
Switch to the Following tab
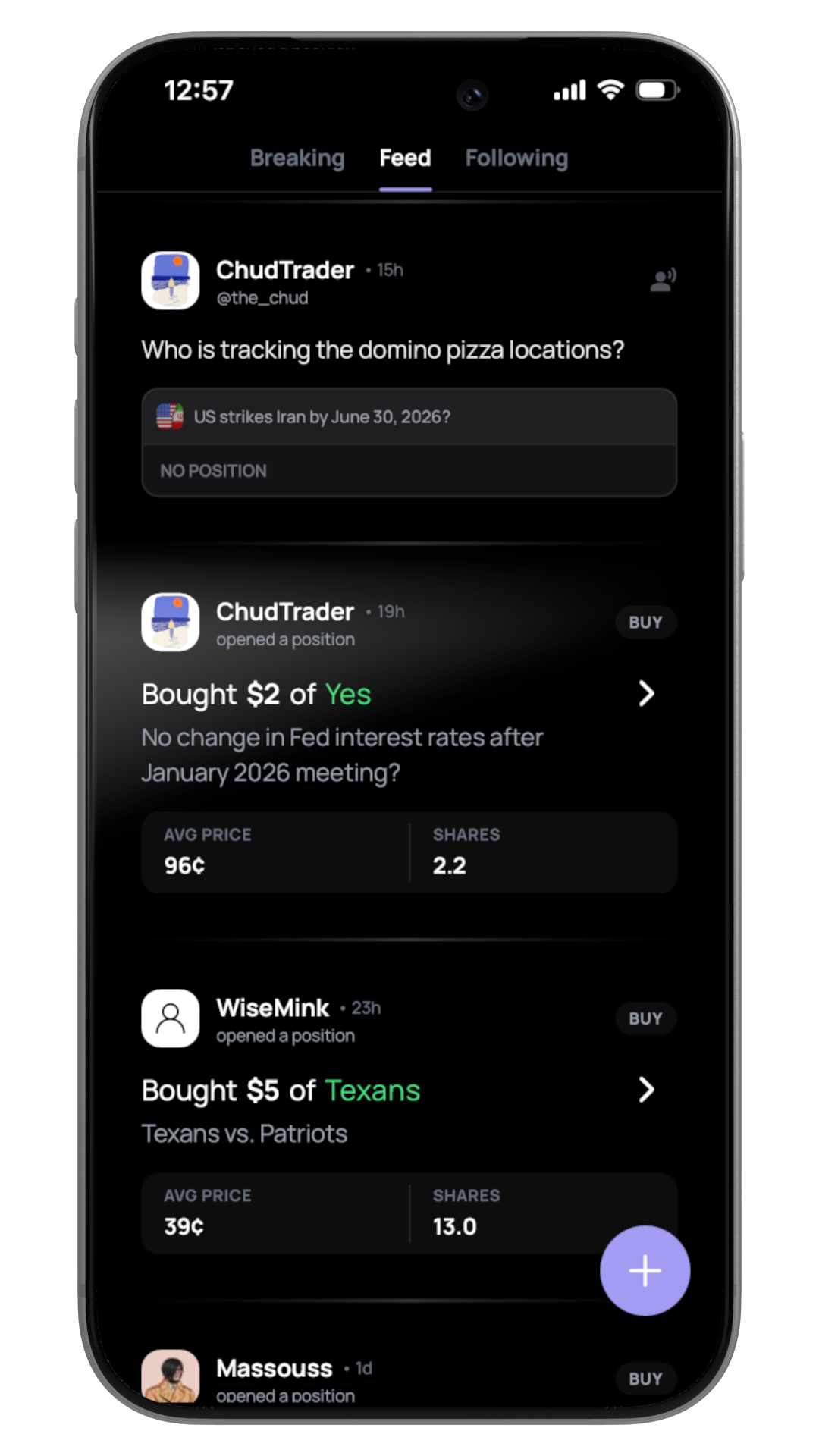pos(516,158)
